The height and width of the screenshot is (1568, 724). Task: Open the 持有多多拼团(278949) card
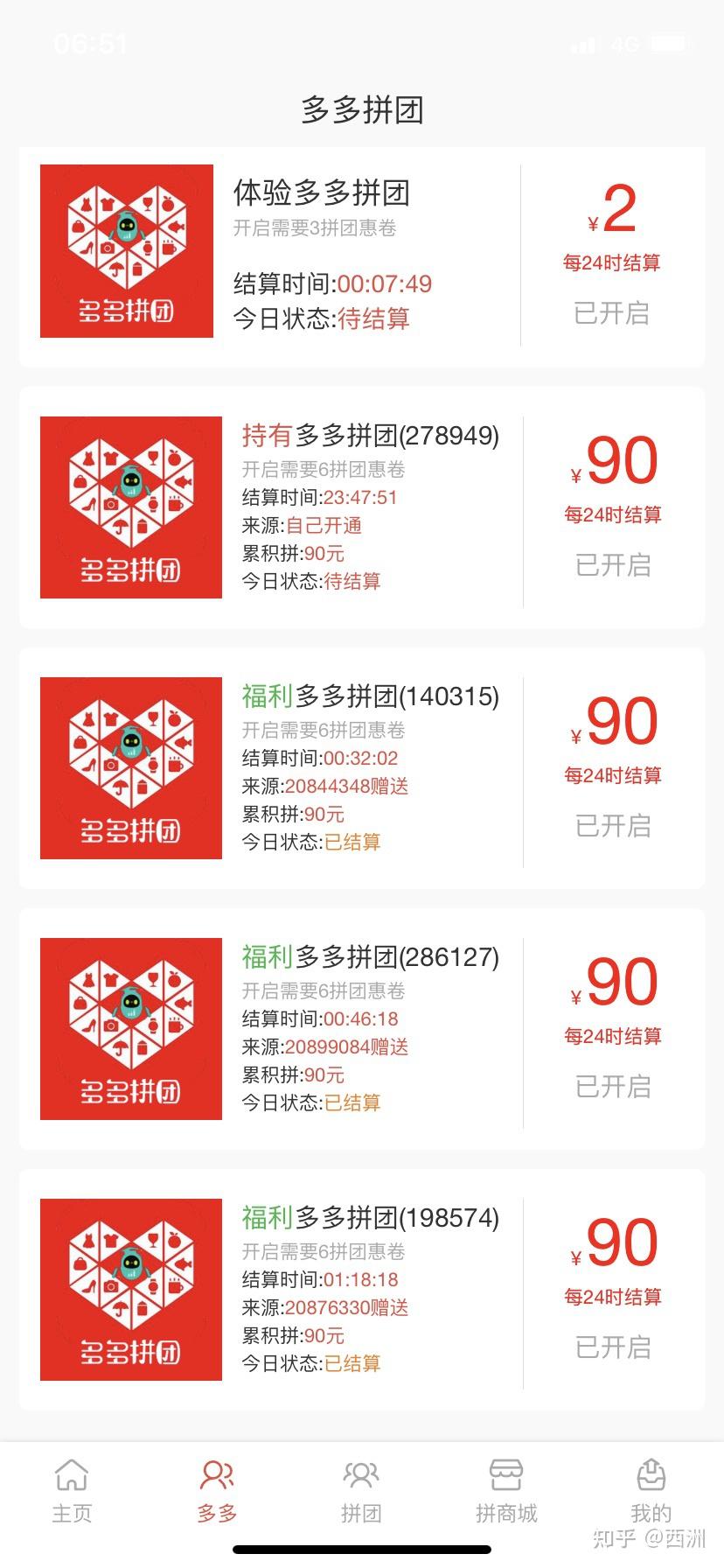[x=361, y=507]
